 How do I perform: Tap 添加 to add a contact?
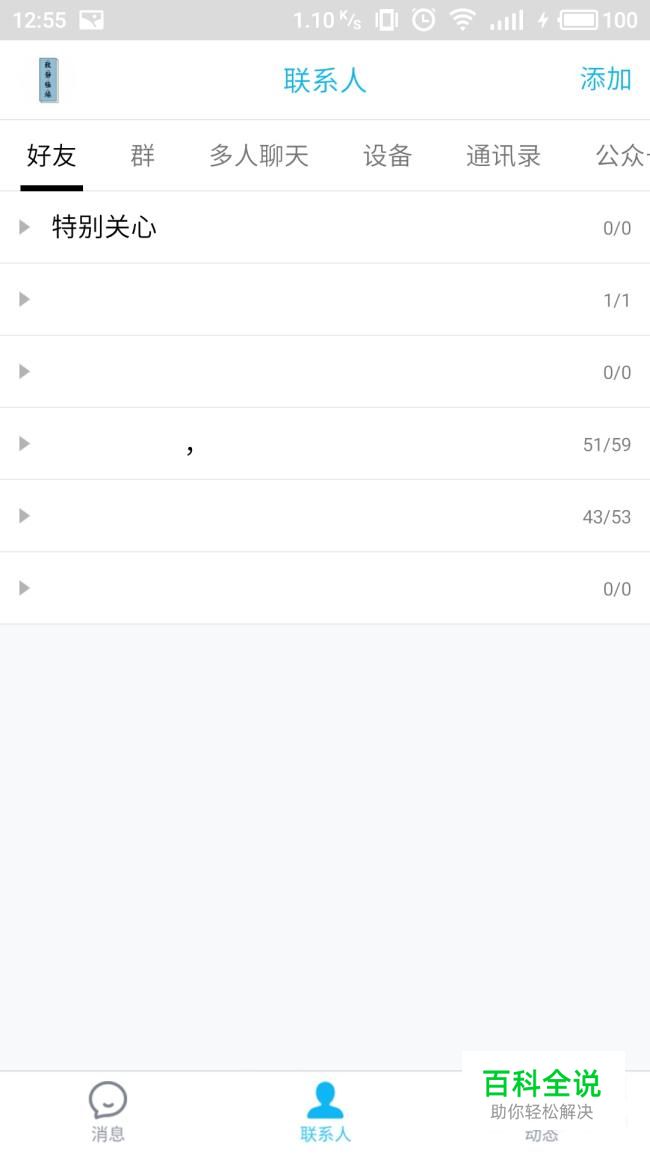(x=605, y=80)
